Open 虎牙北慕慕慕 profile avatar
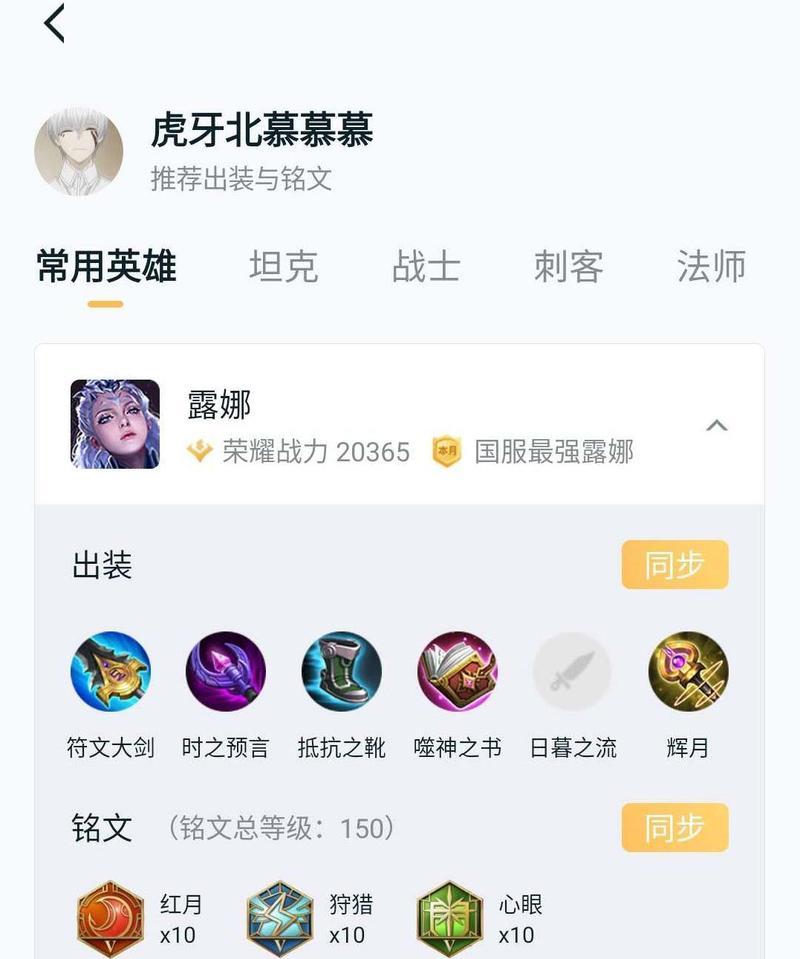The image size is (800, 959). pos(79,152)
